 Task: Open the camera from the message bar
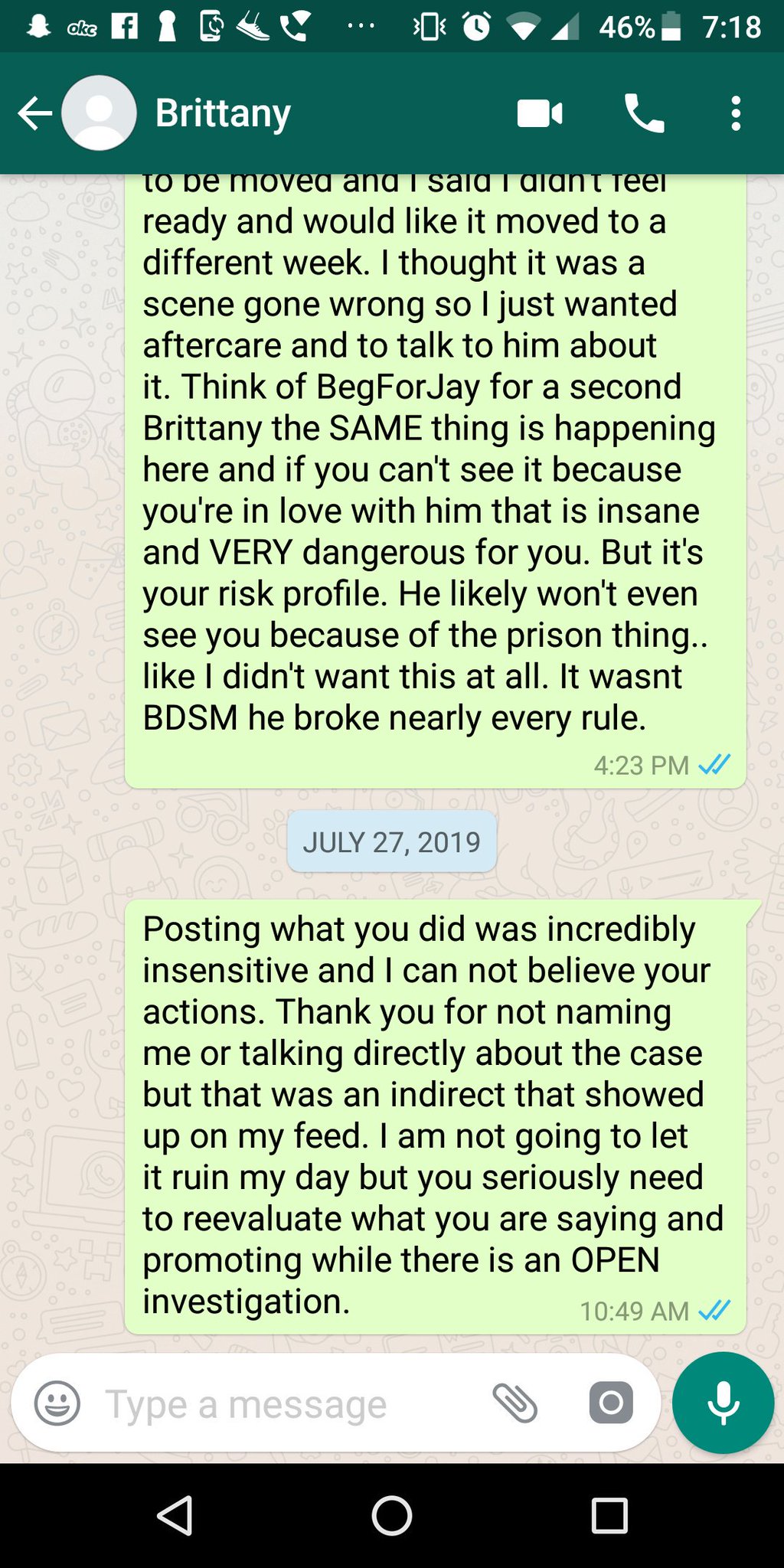611,1403
